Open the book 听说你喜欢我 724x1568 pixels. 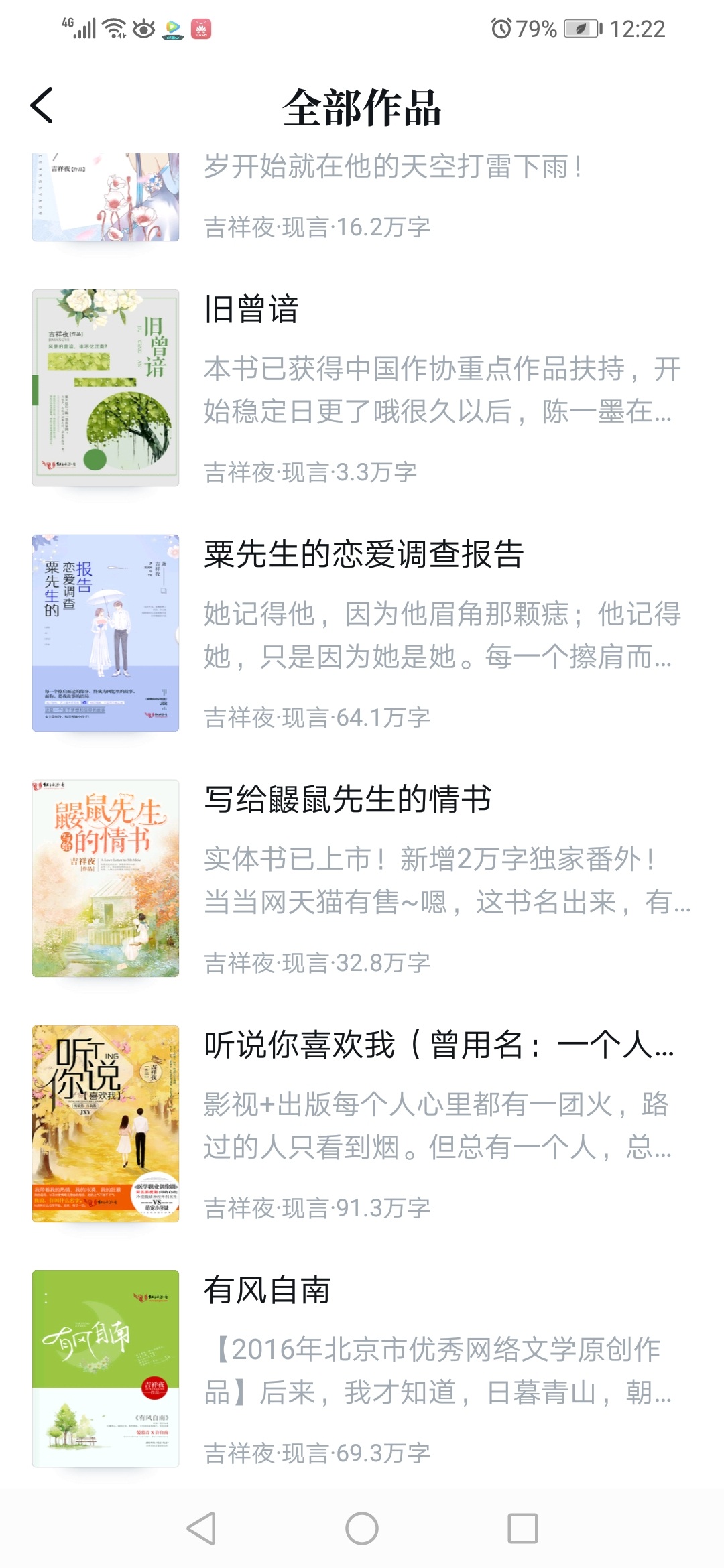click(x=362, y=1124)
